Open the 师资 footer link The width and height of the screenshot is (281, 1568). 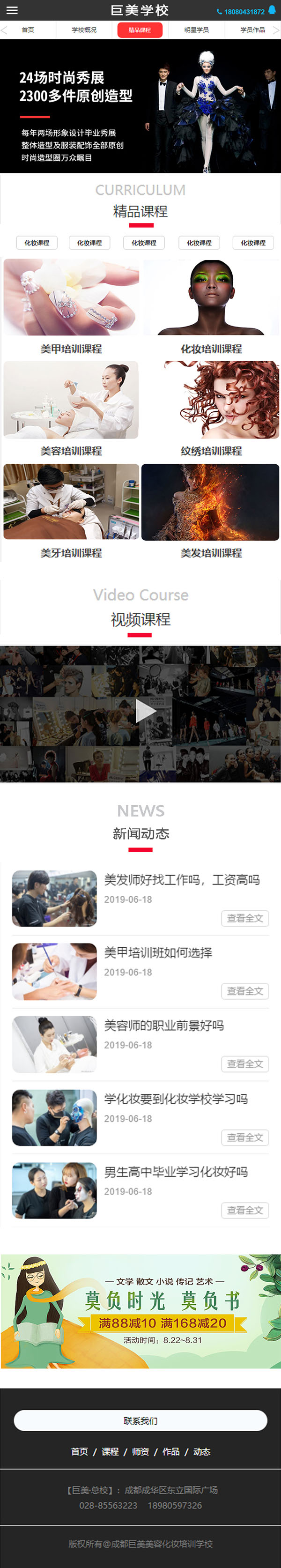tap(140, 1452)
